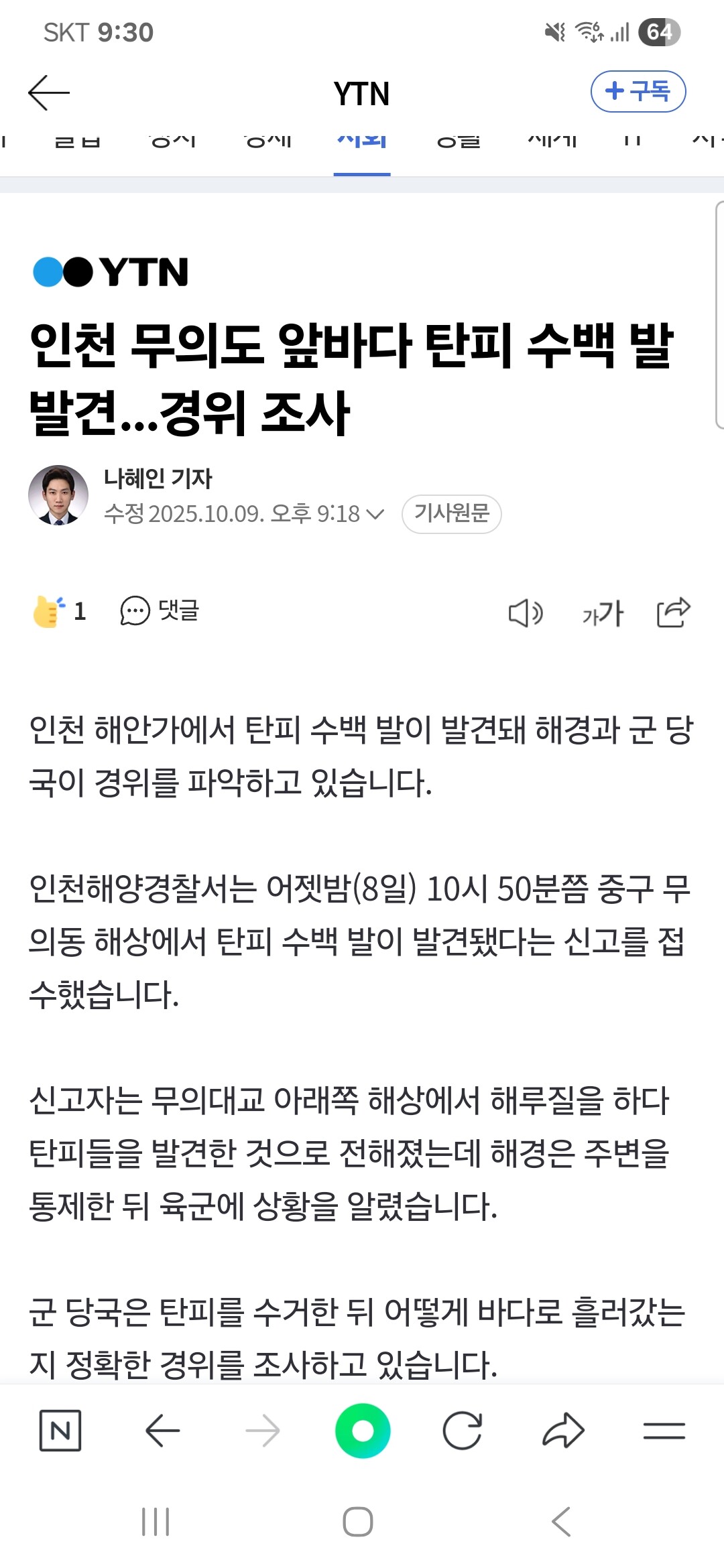This screenshot has height=1568, width=724.
Task: Change the font size with the 가가 icon
Action: pos(603,612)
